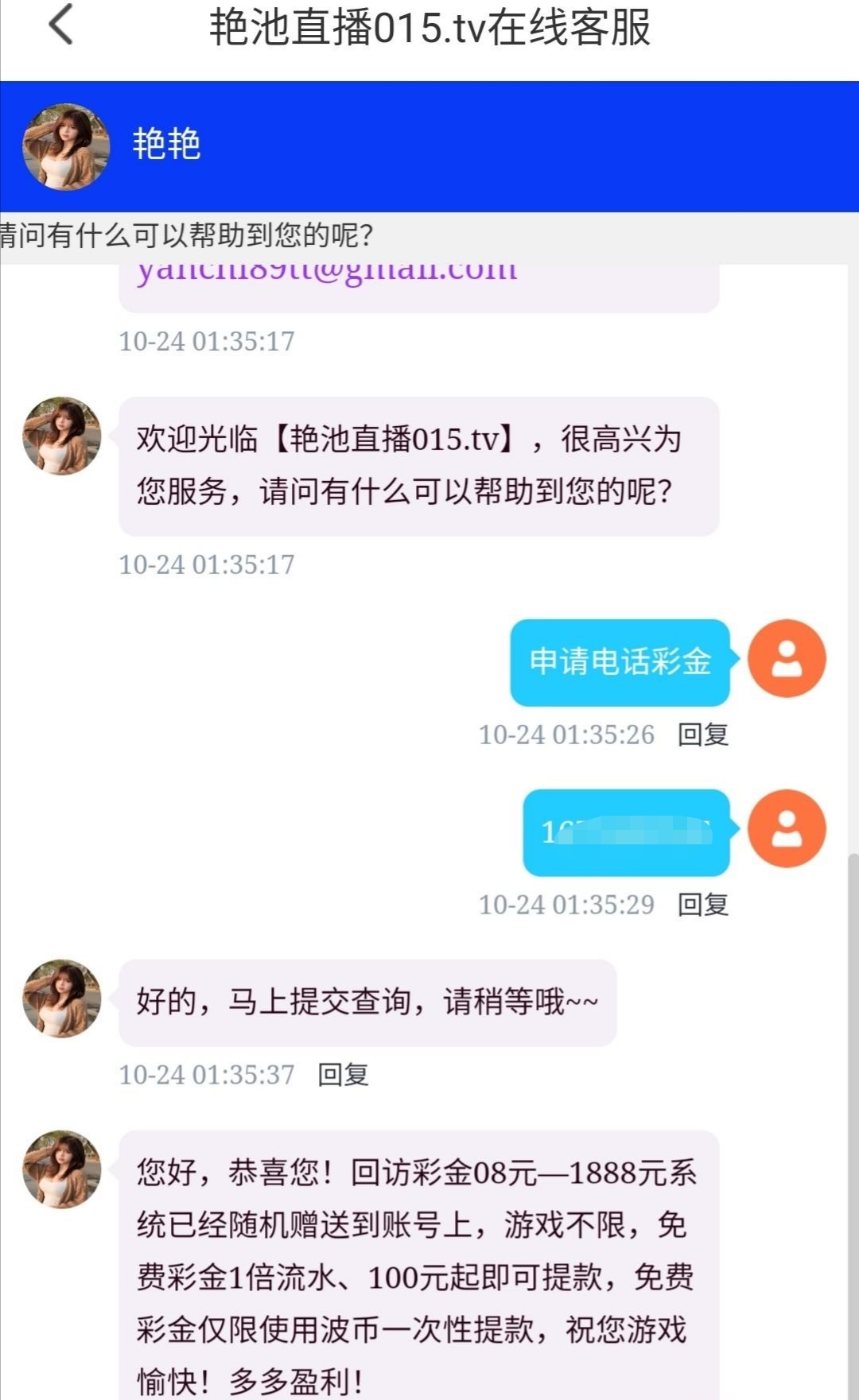This screenshot has height=1400, width=859.
Task: Go back from the customer service chat
Action: [61, 25]
